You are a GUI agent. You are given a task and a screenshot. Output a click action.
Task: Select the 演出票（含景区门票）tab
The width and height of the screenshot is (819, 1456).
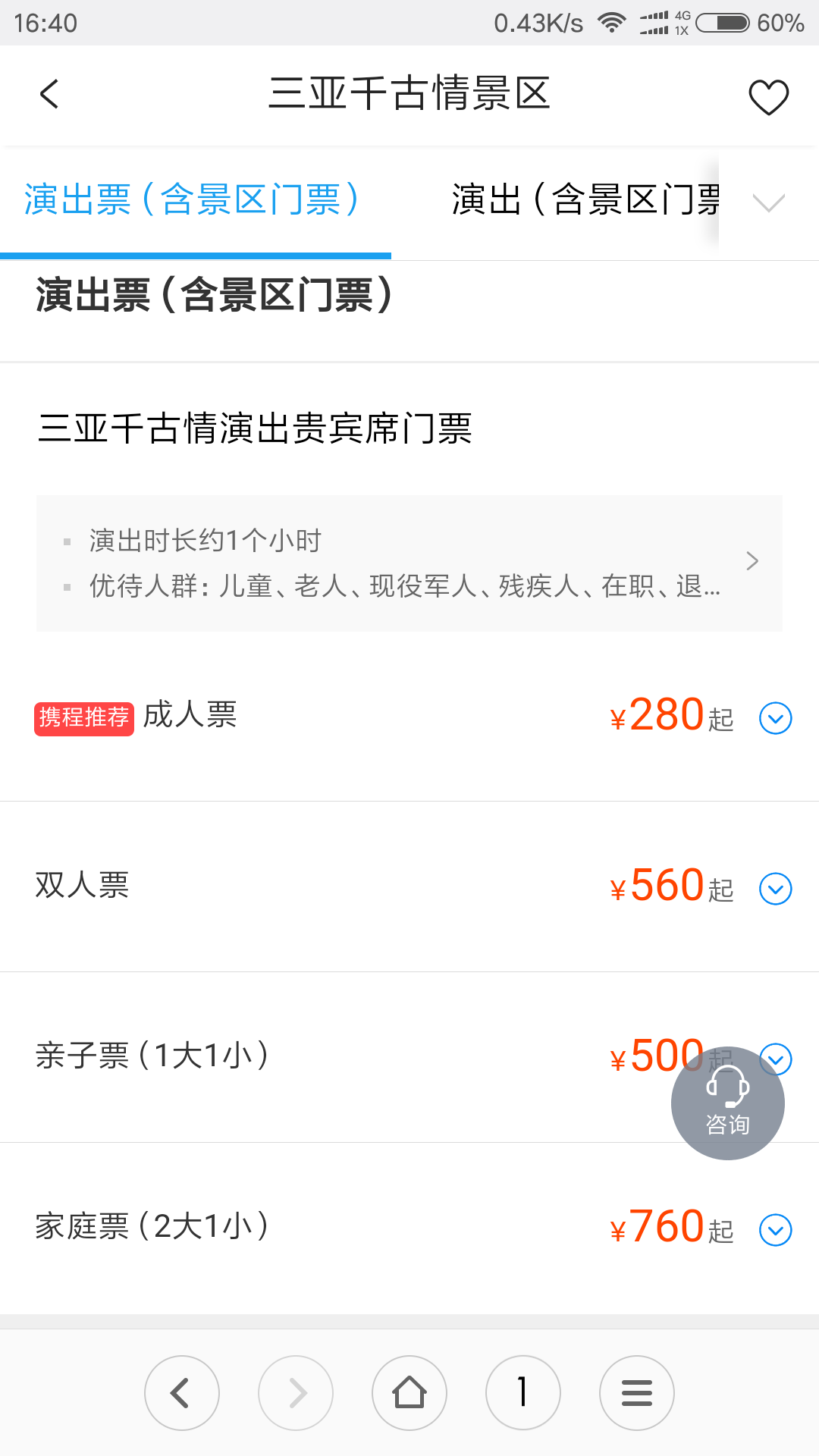point(191,200)
